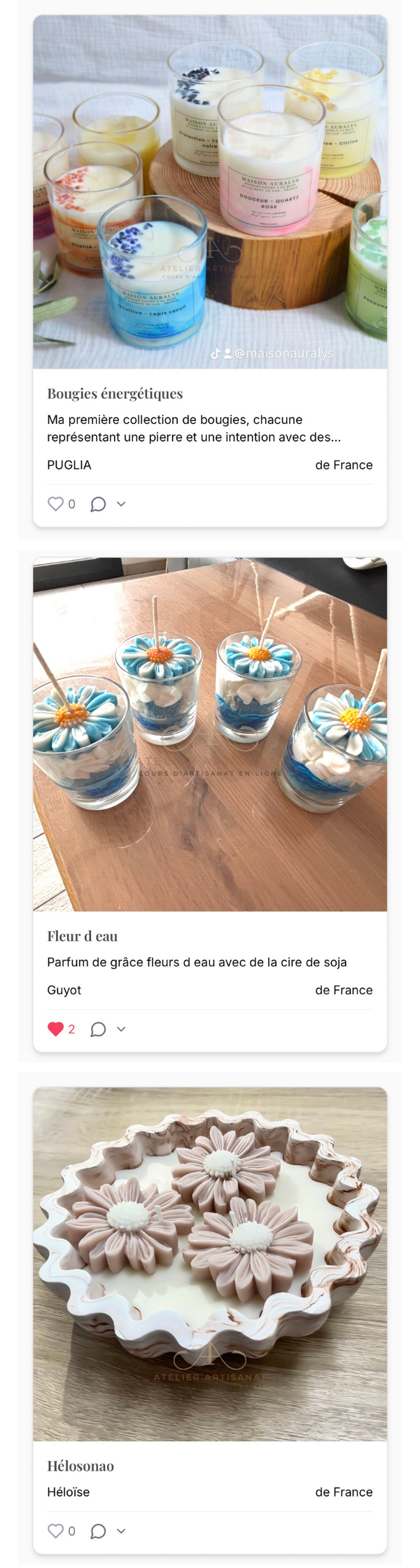Open comments on Hélosonao
Viewport: 420px width, 1568px height.
(x=98, y=1530)
